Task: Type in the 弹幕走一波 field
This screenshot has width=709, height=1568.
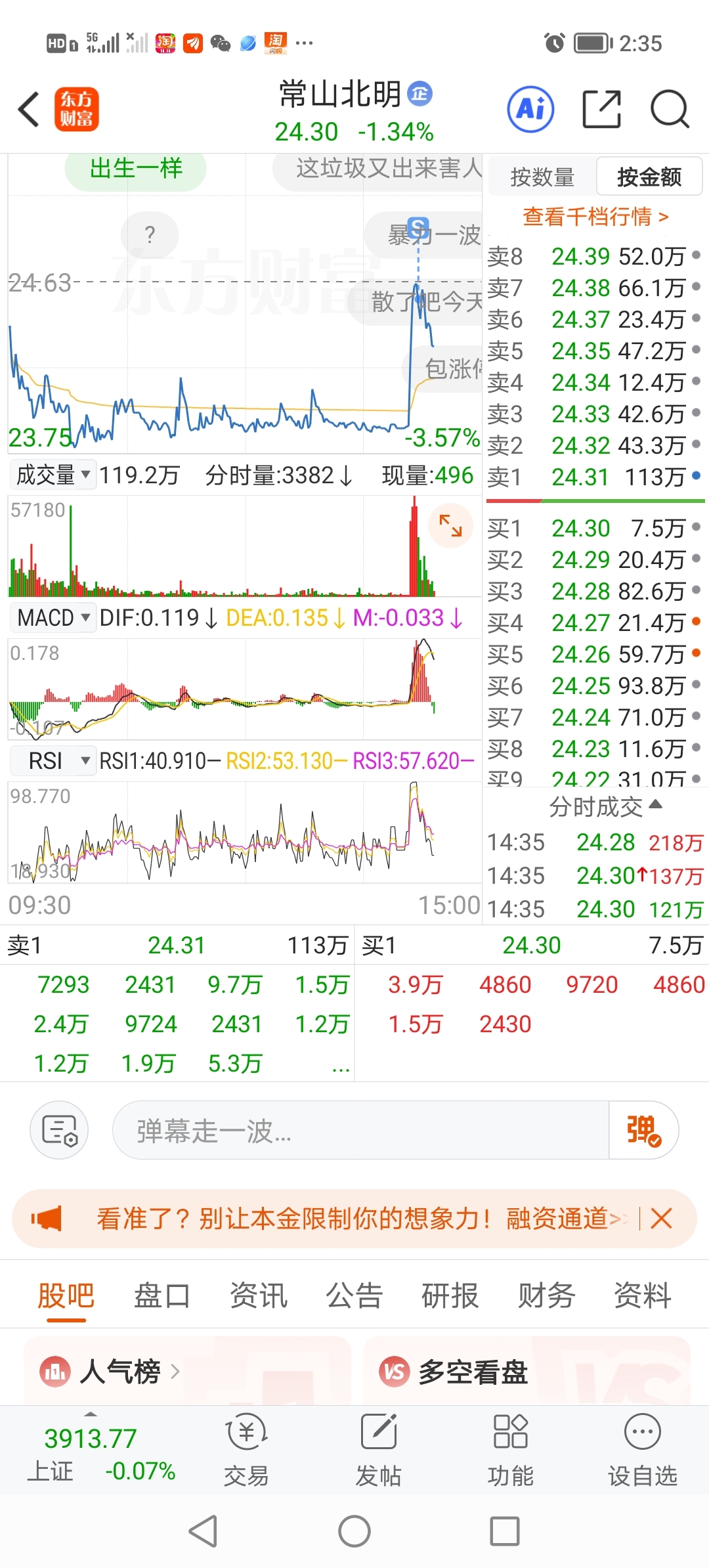Action: (361, 1130)
